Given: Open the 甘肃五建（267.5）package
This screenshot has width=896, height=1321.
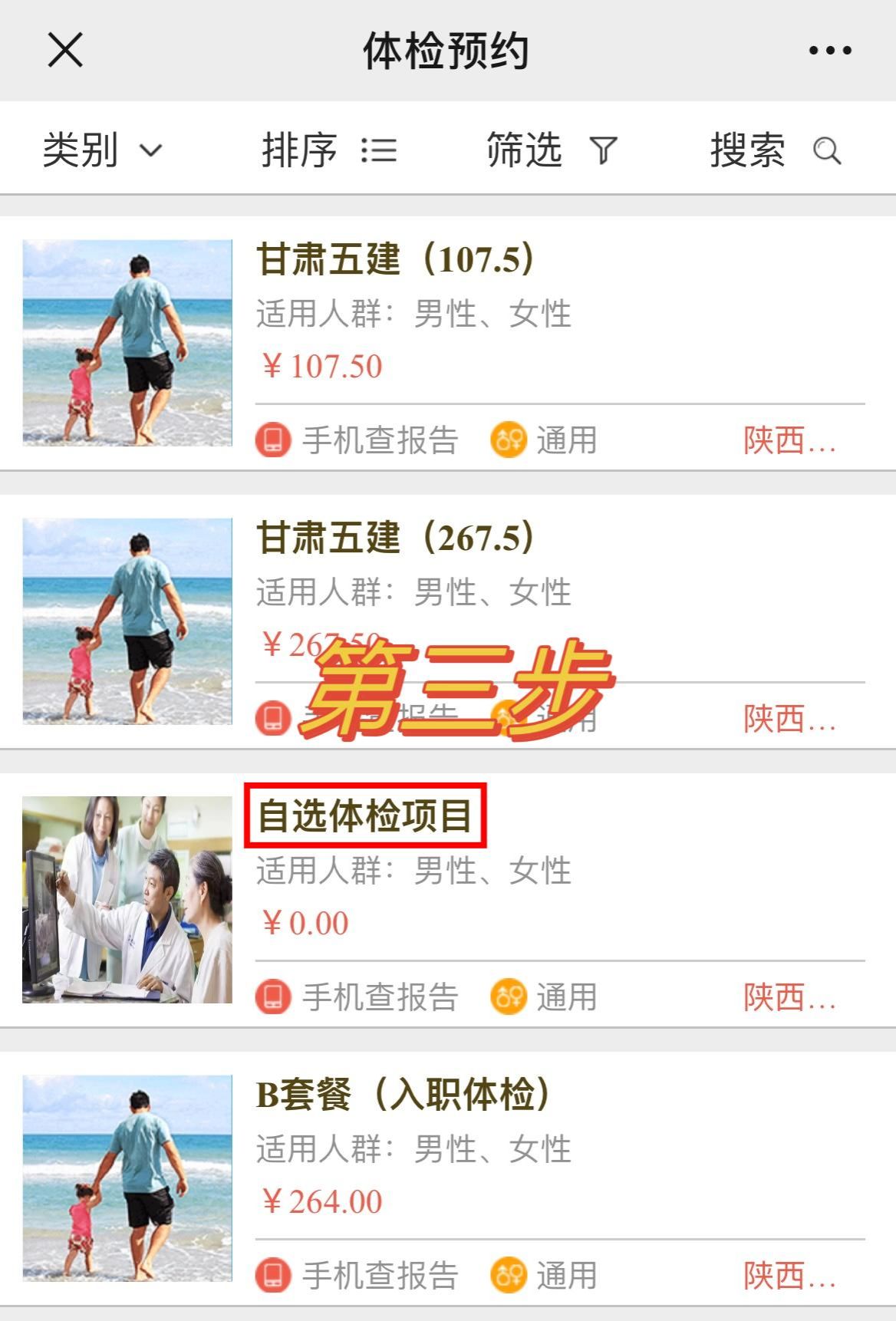Looking at the screenshot, I should (x=396, y=538).
